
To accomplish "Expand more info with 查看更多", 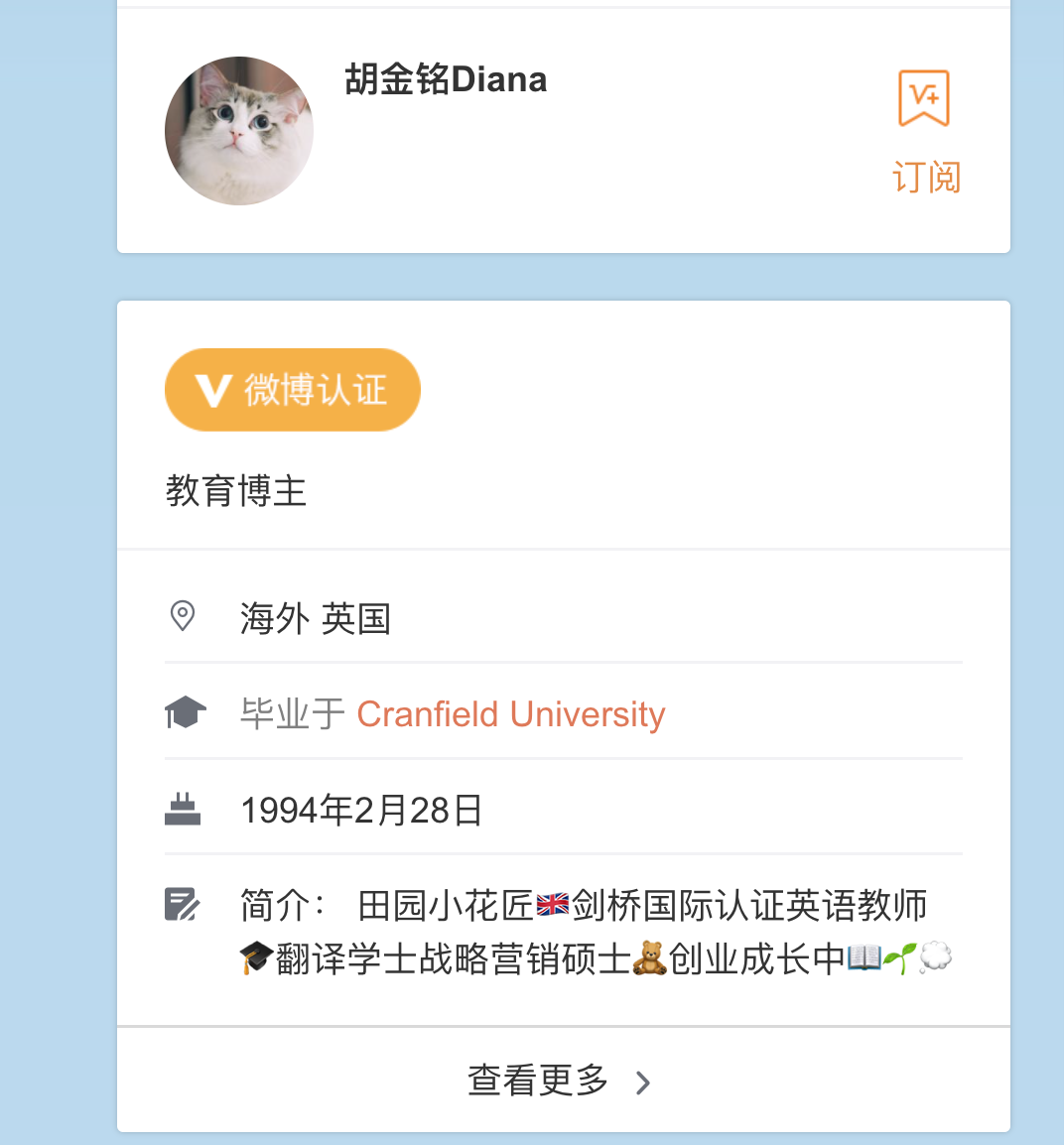I will point(537,1082).
